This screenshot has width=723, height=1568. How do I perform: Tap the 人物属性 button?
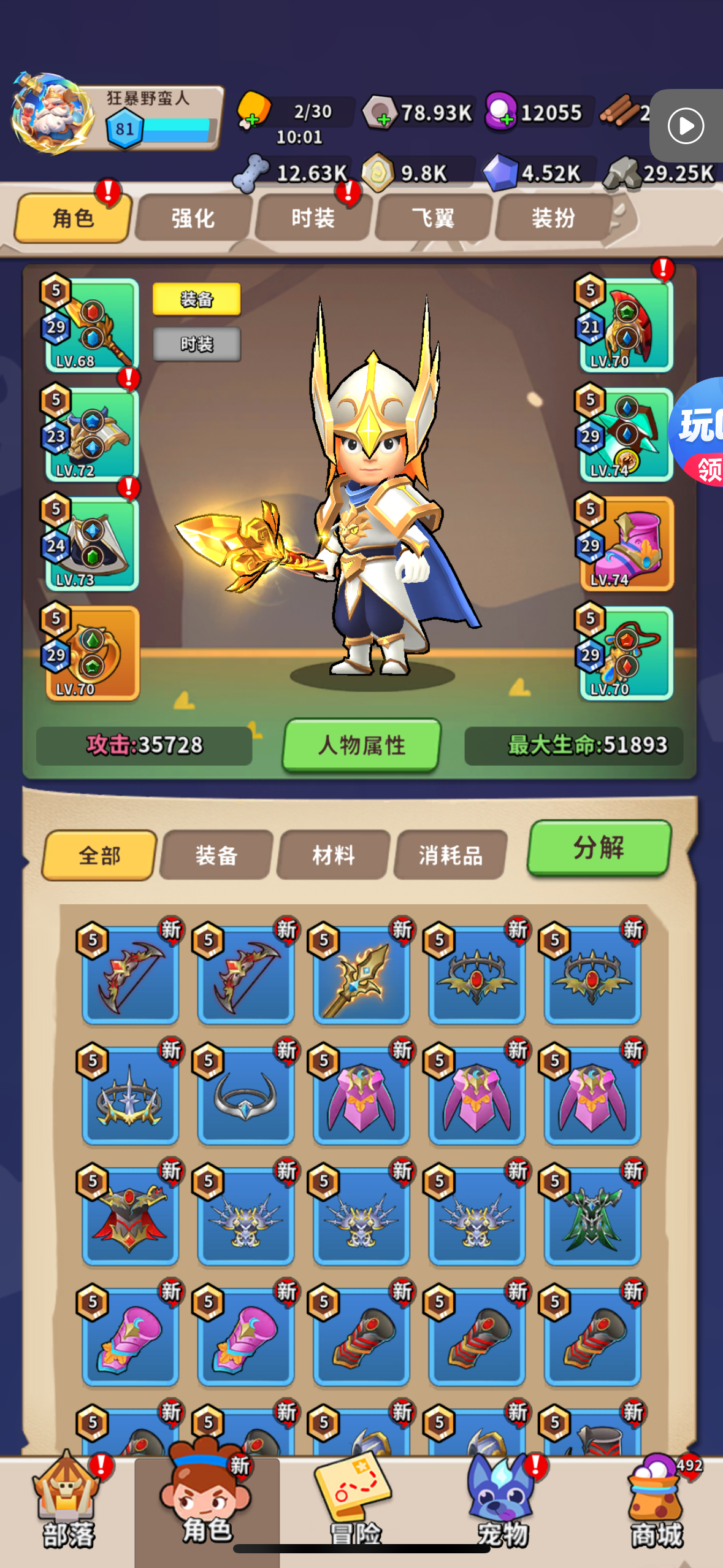(362, 745)
